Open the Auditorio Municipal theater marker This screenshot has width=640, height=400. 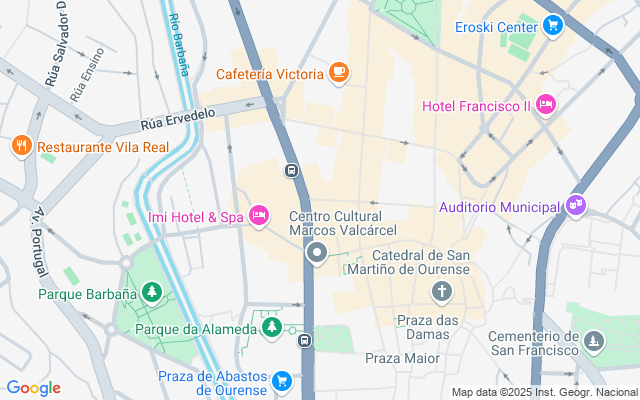[576, 205]
